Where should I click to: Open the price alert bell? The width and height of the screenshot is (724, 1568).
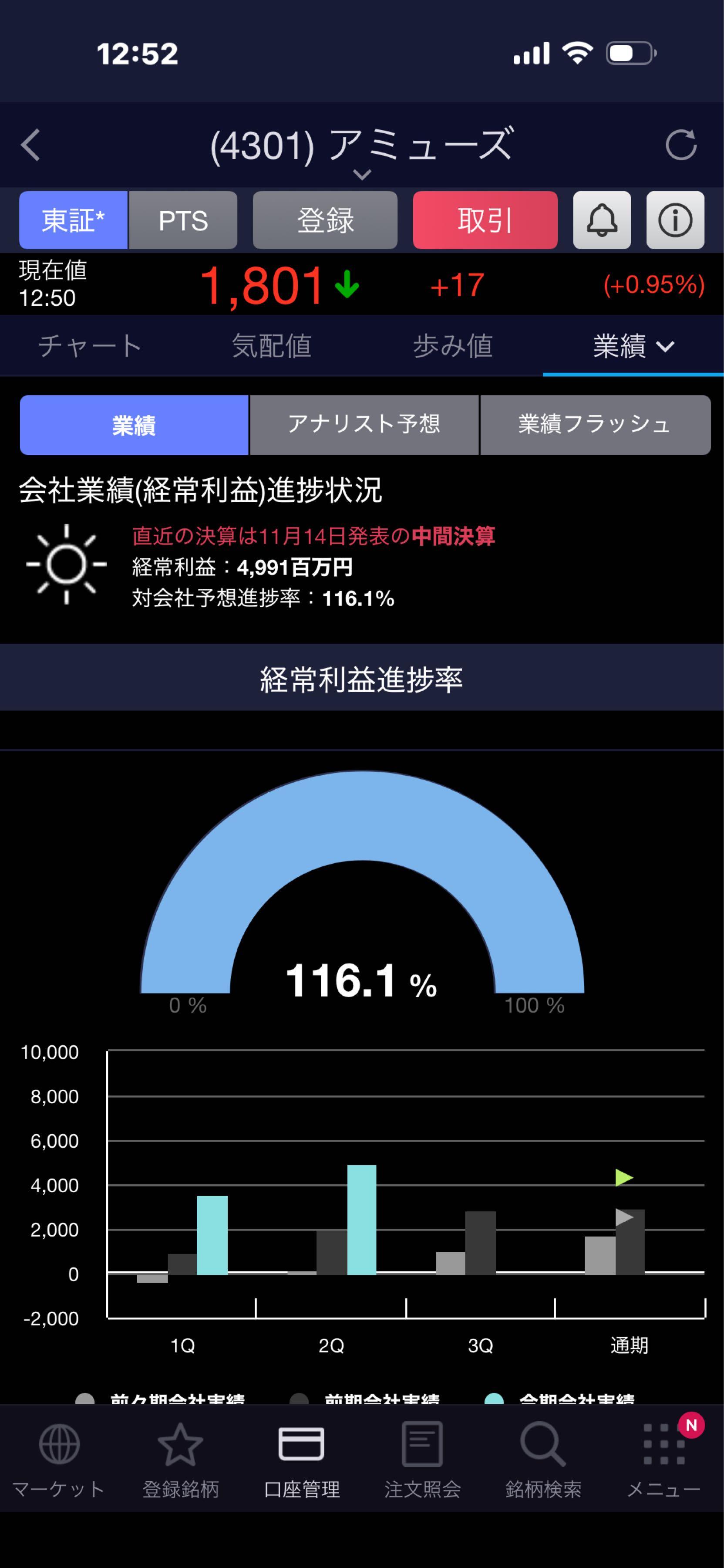(x=602, y=220)
